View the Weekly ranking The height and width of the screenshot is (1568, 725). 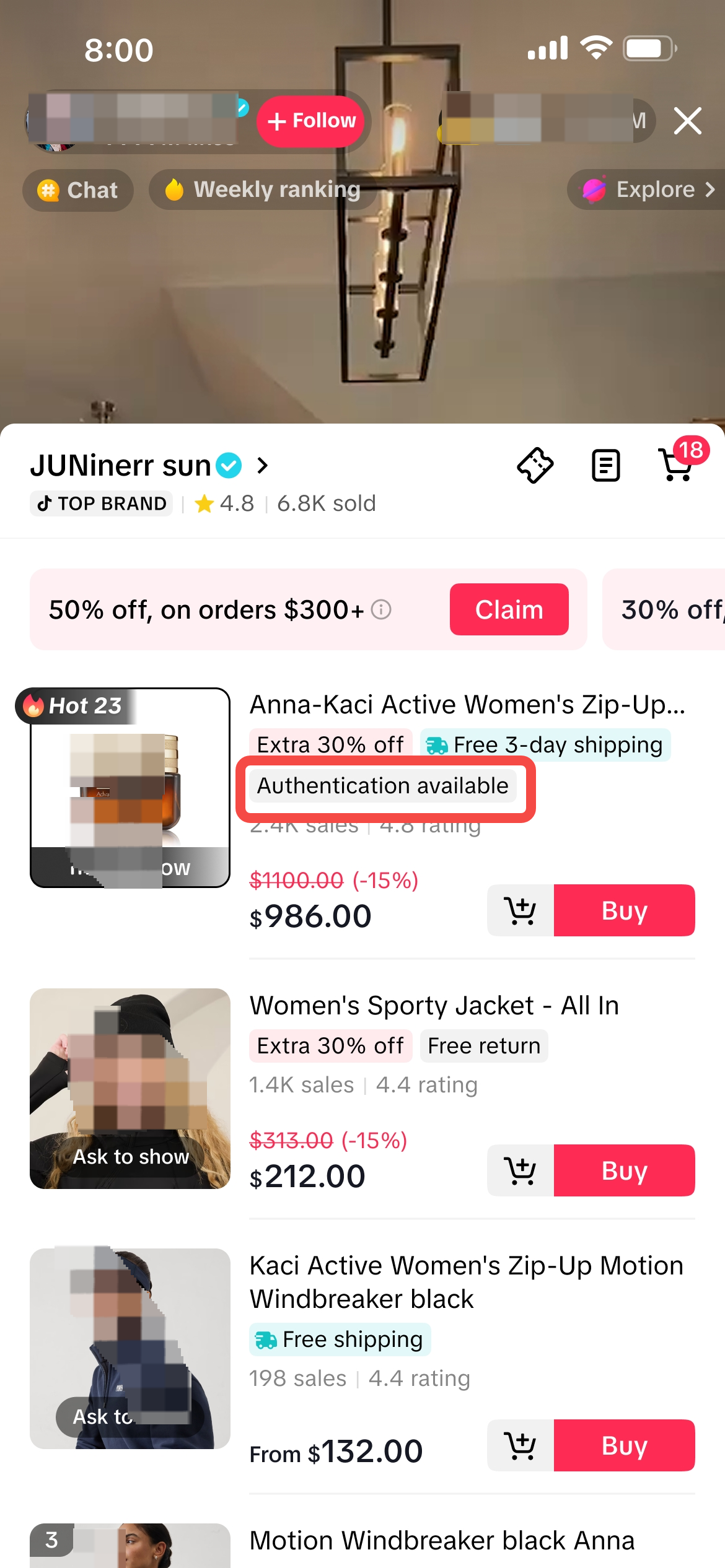pyautogui.click(x=263, y=189)
